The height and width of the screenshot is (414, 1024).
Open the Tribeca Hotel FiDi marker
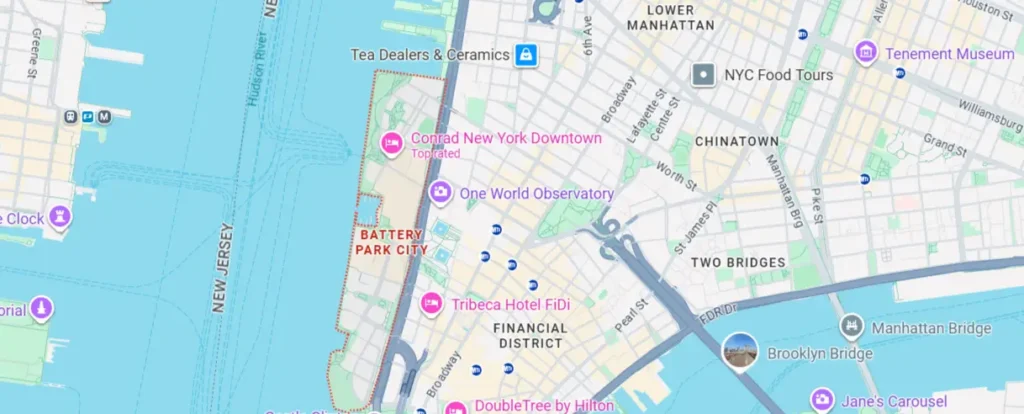(x=431, y=303)
